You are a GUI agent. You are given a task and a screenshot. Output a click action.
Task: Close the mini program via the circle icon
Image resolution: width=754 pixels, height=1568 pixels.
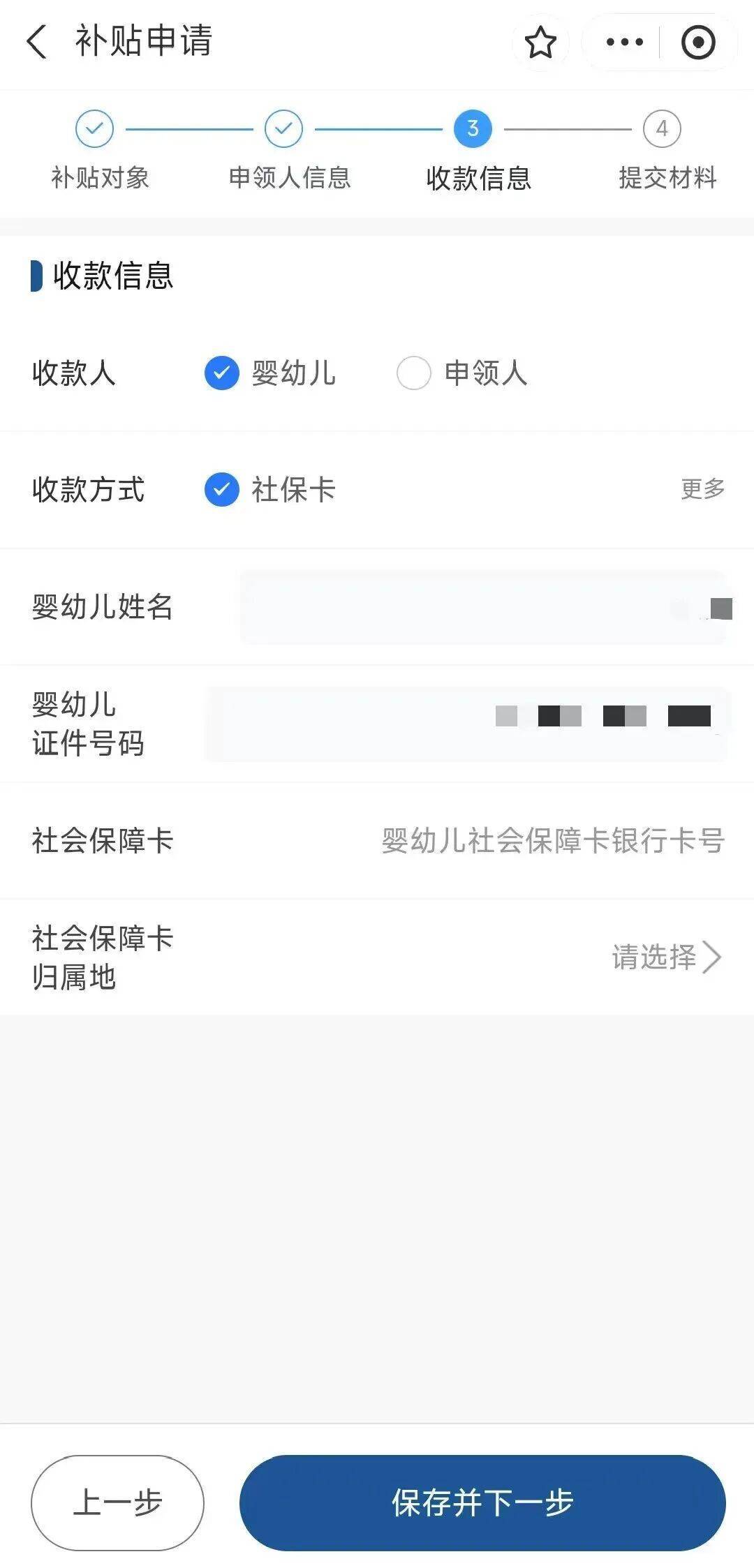pos(698,43)
